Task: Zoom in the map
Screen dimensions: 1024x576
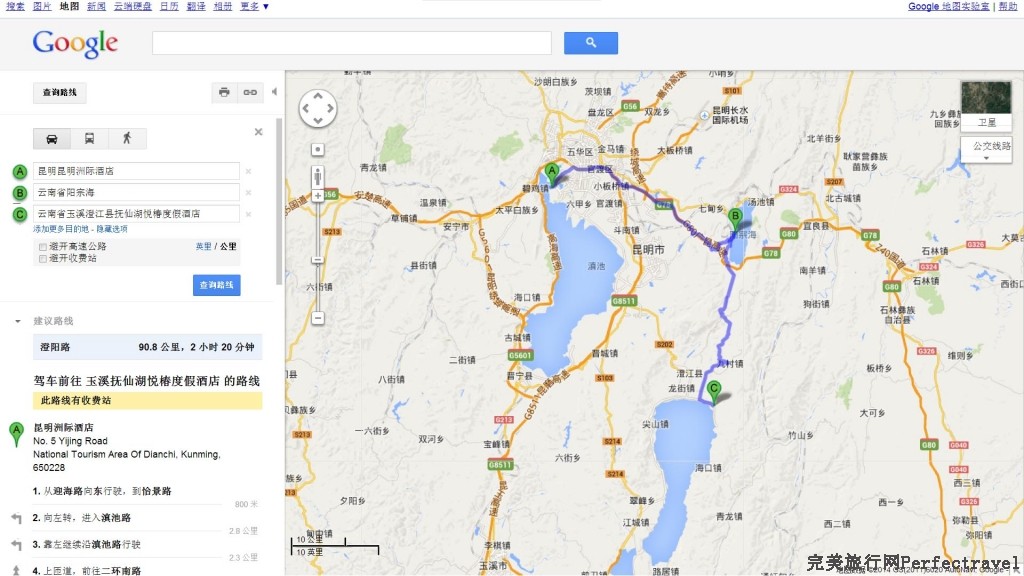Action: click(318, 195)
